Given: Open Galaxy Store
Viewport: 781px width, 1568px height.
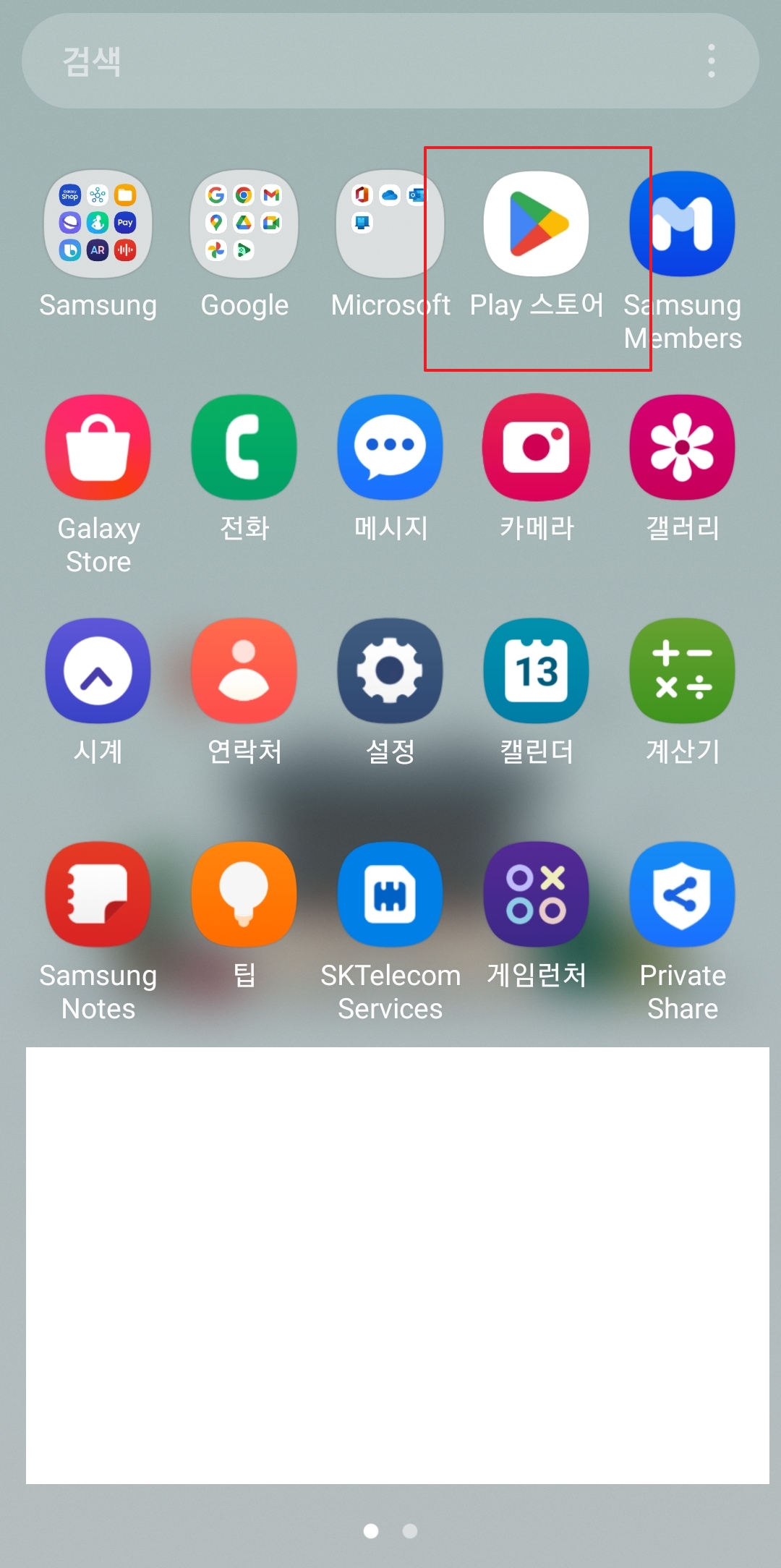Looking at the screenshot, I should [98, 447].
